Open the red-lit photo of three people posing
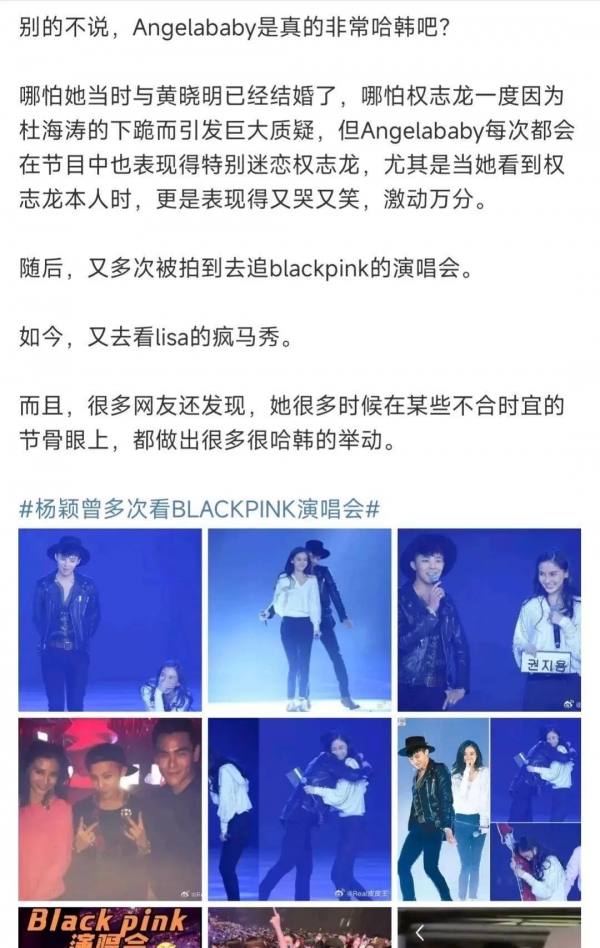Screen dimensions: 600x948 click(110, 808)
